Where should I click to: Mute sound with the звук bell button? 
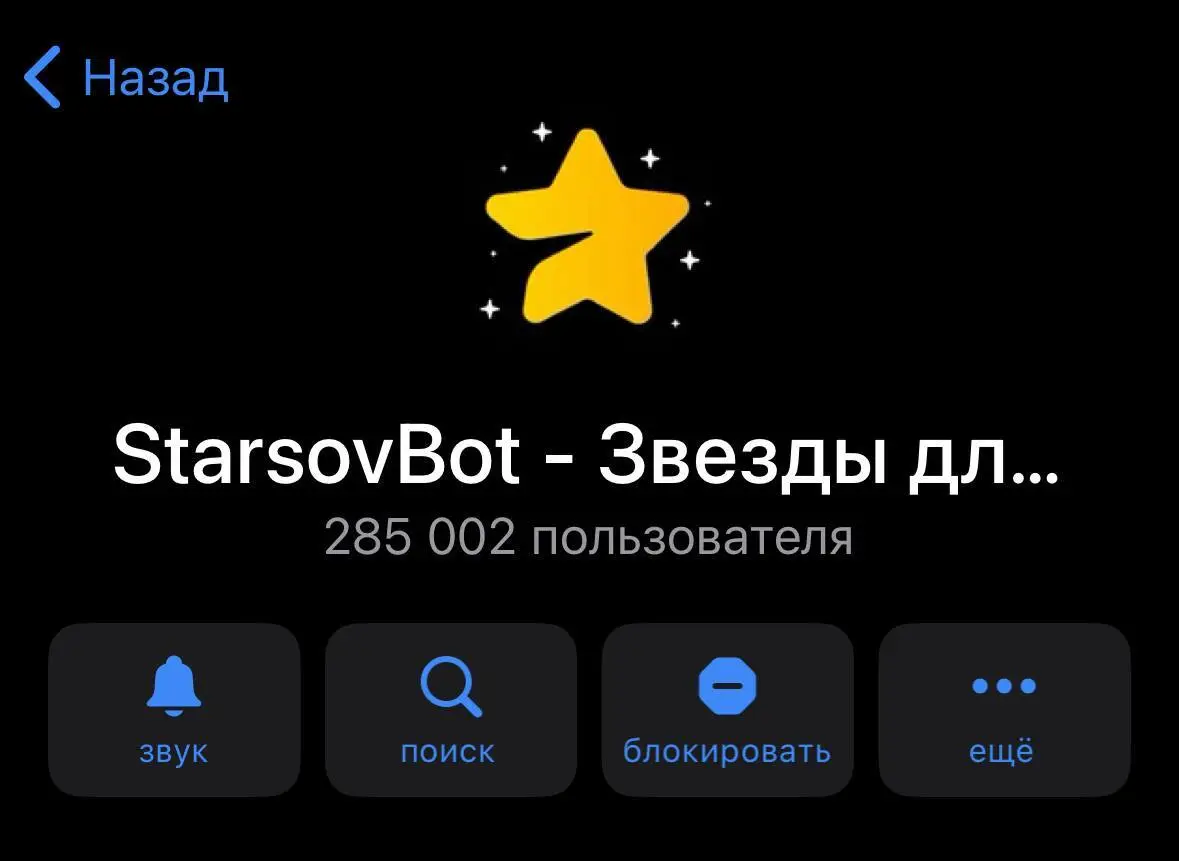coord(174,709)
